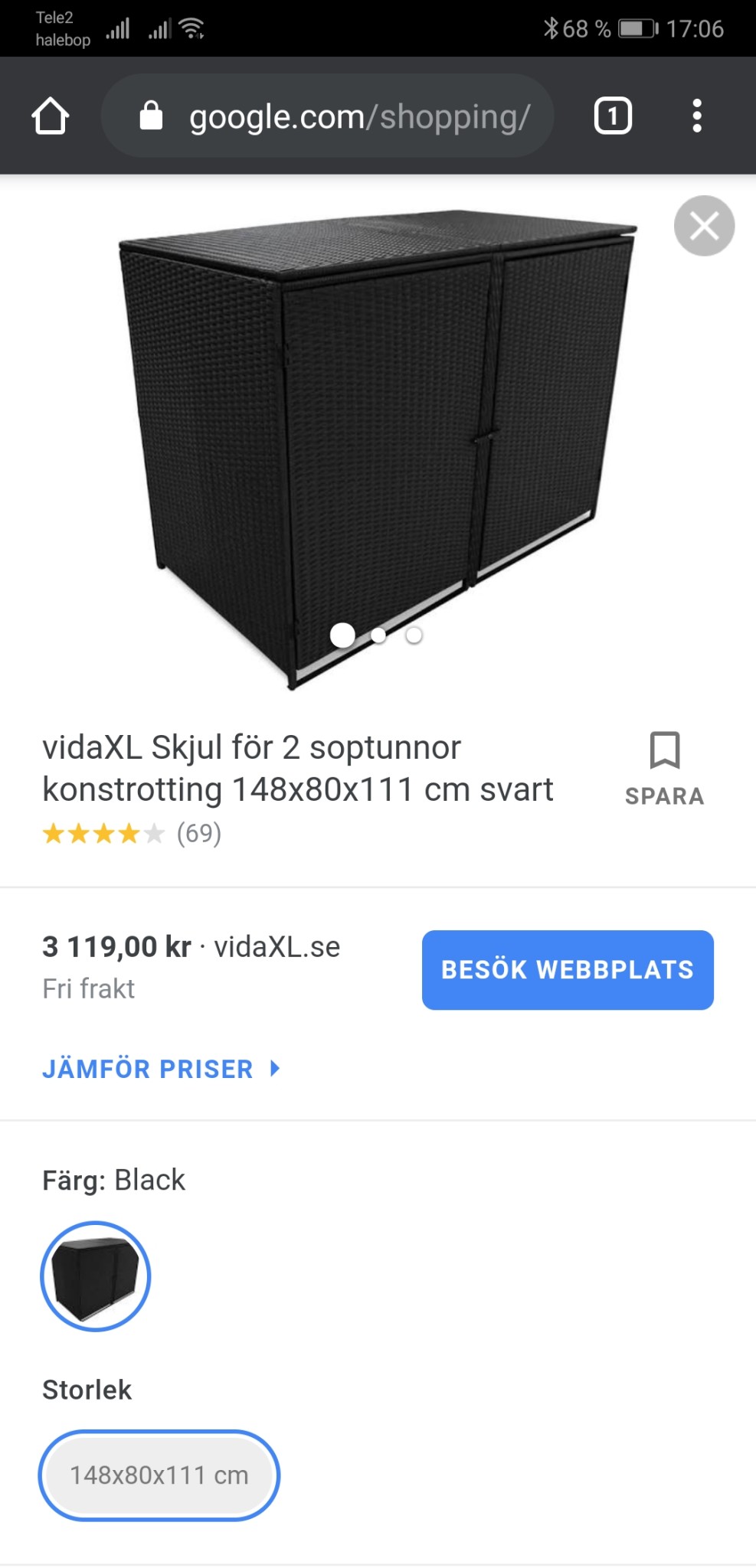756x1568 pixels.
Task: Go to the browser home page
Action: pyautogui.click(x=51, y=116)
